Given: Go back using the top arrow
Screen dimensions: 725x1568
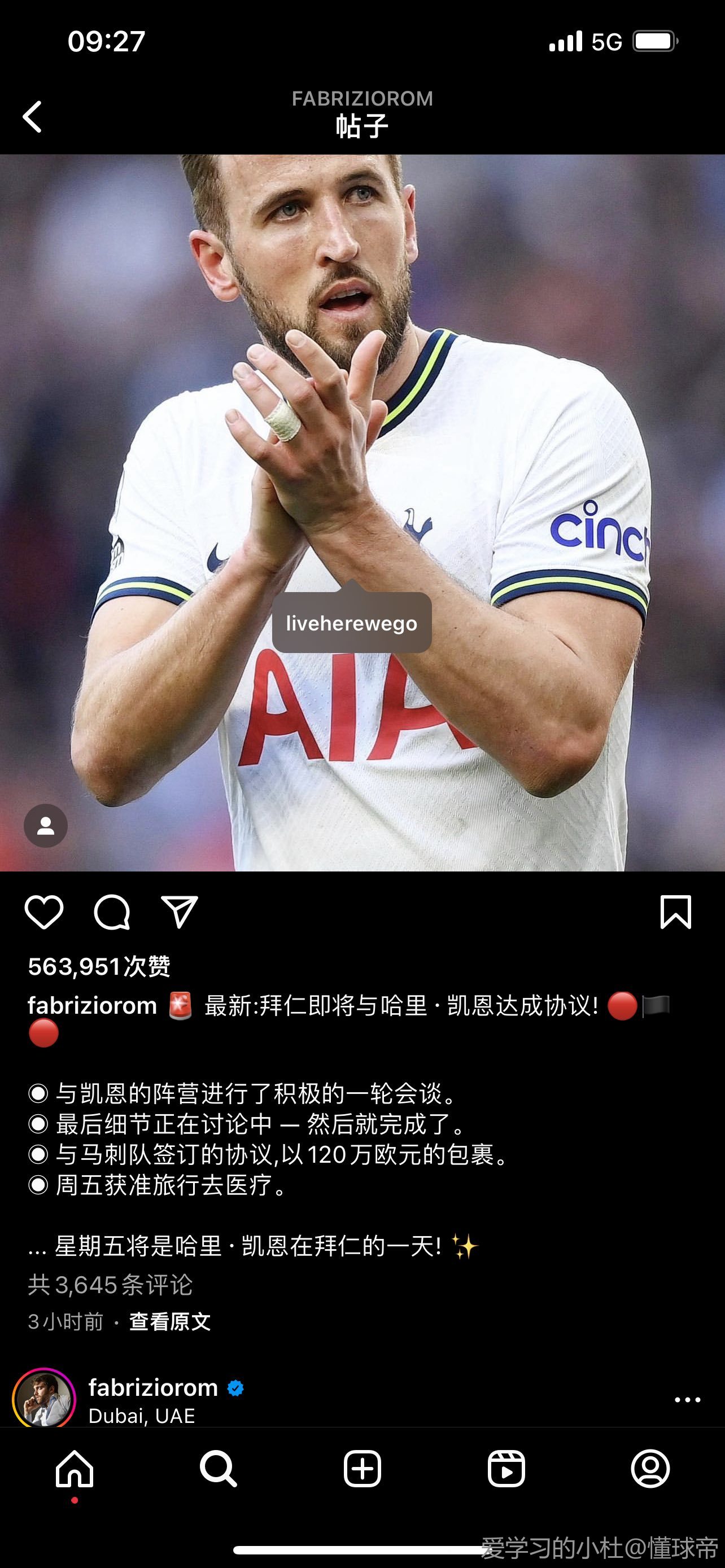Looking at the screenshot, I should pos(33,116).
